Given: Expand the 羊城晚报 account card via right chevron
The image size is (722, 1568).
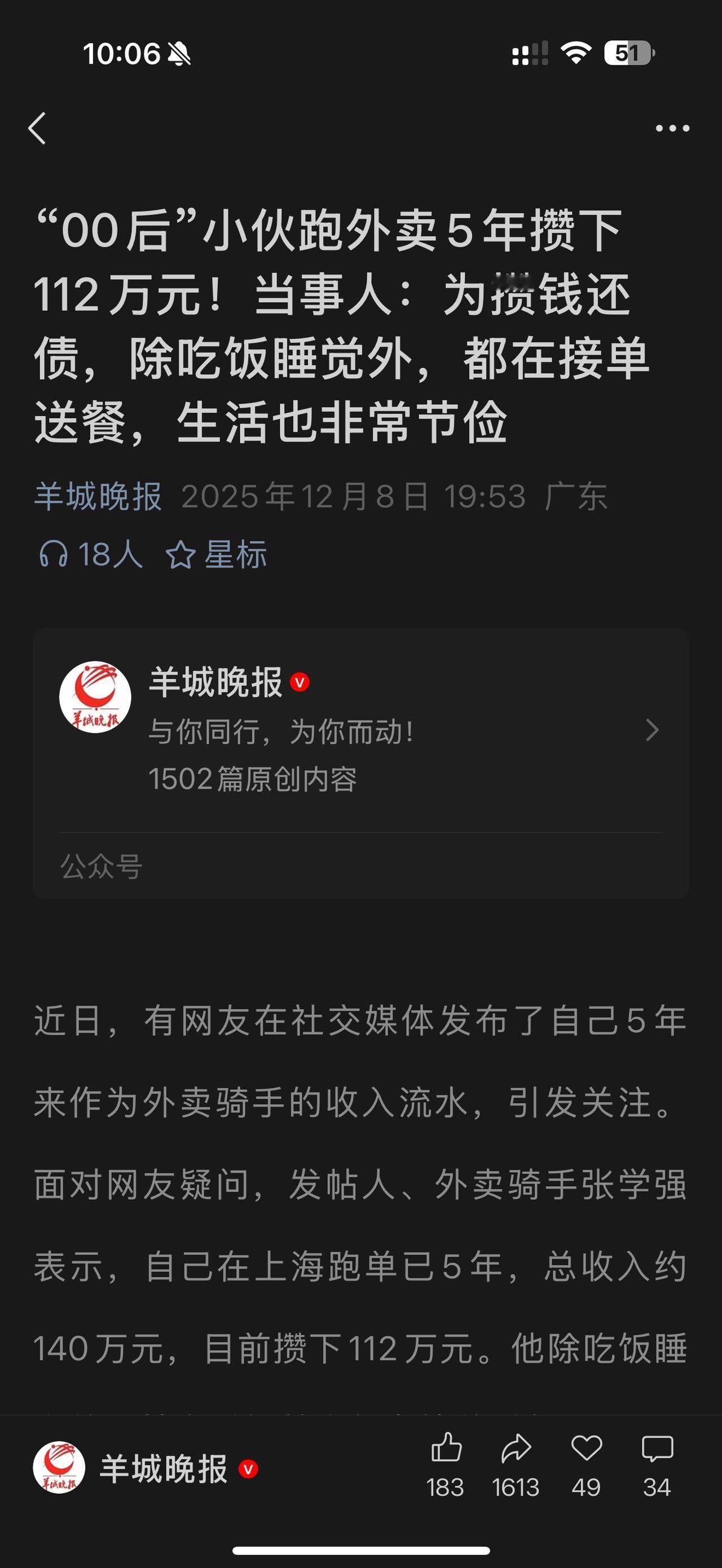Looking at the screenshot, I should (x=653, y=728).
